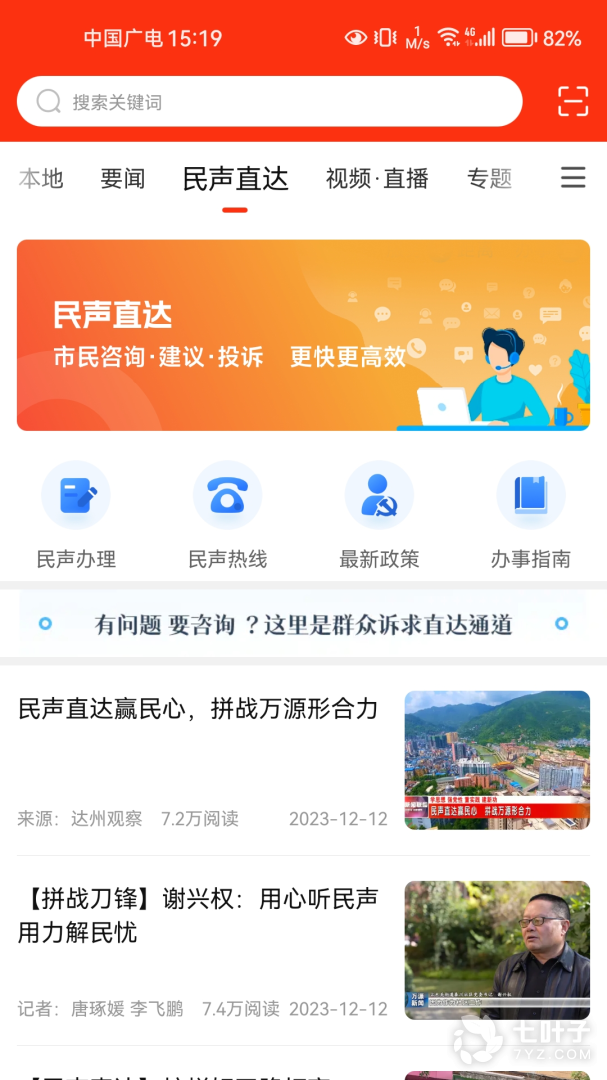The width and height of the screenshot is (607, 1080).
Task: Tap the 搜索关键词 search box
Action: coord(270,102)
